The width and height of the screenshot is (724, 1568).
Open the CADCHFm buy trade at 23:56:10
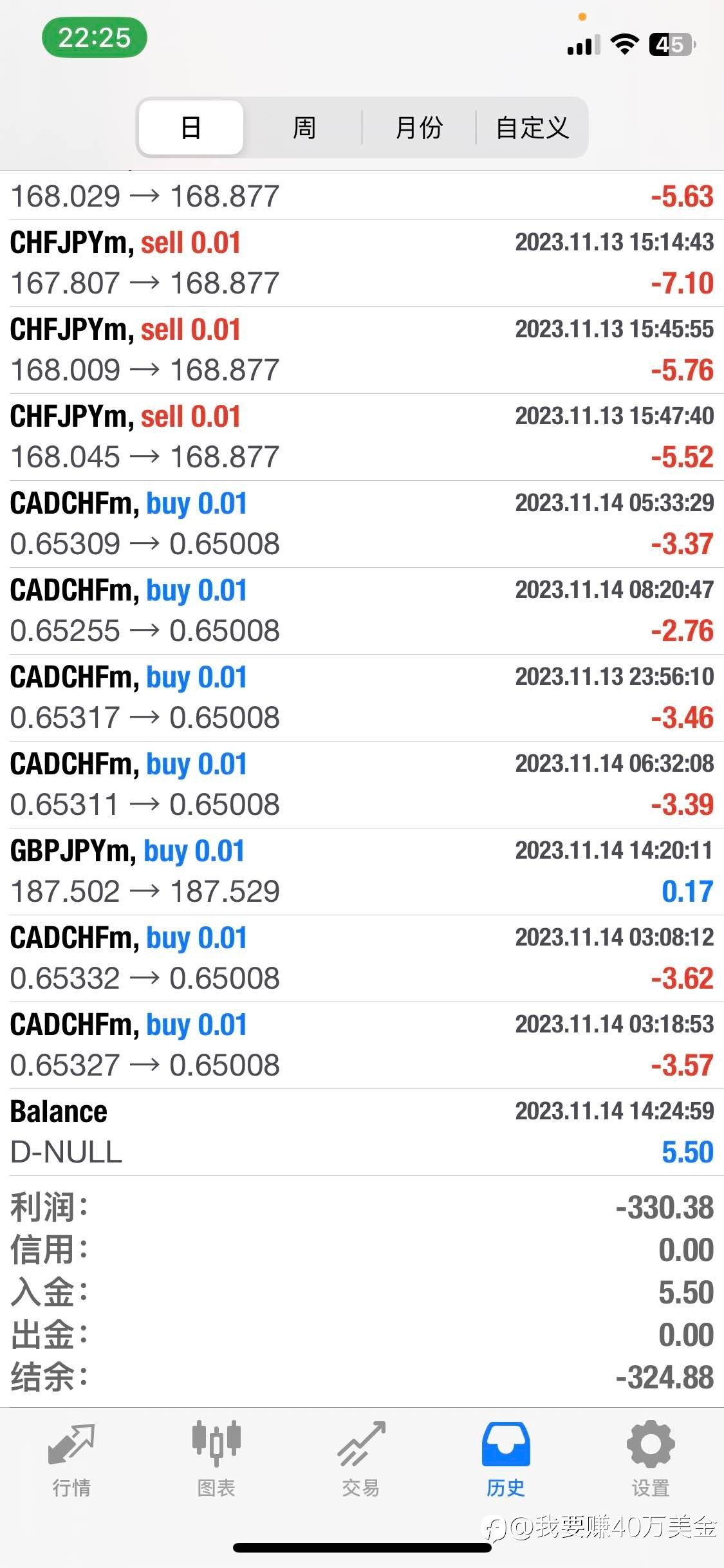click(362, 698)
